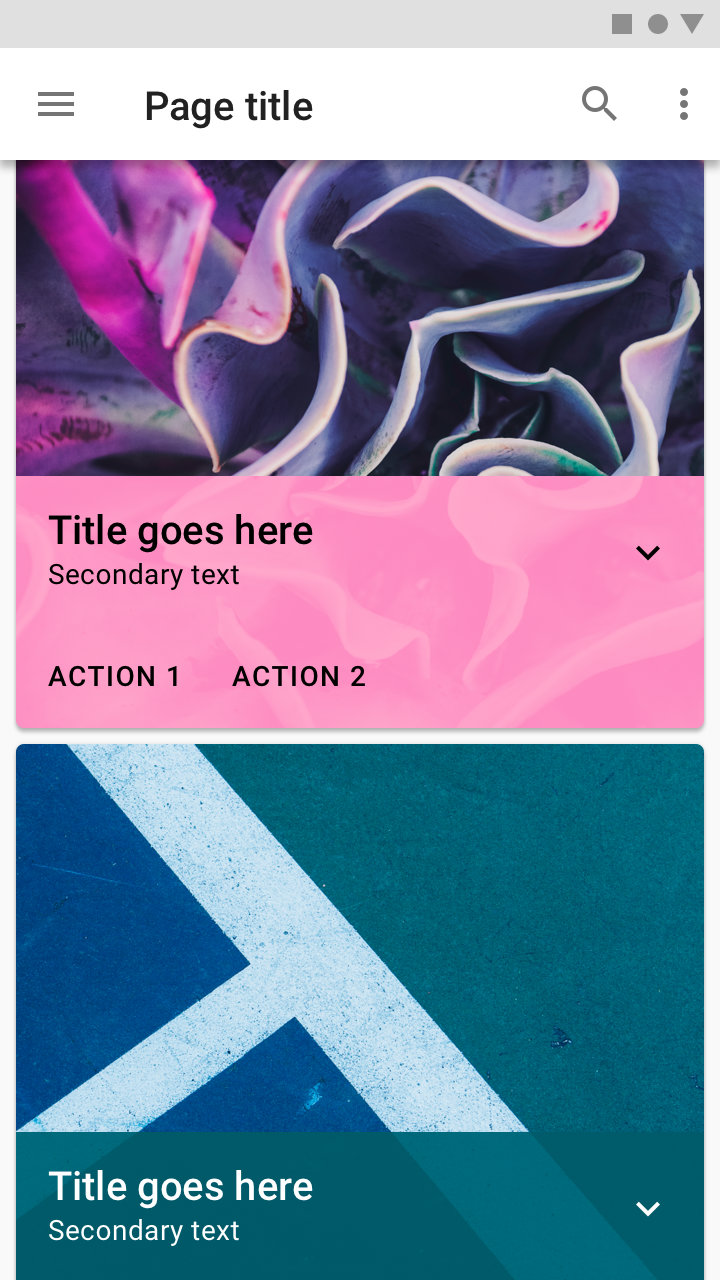The height and width of the screenshot is (1280, 720).
Task: Expand the pink card's chevron
Action: coord(648,552)
